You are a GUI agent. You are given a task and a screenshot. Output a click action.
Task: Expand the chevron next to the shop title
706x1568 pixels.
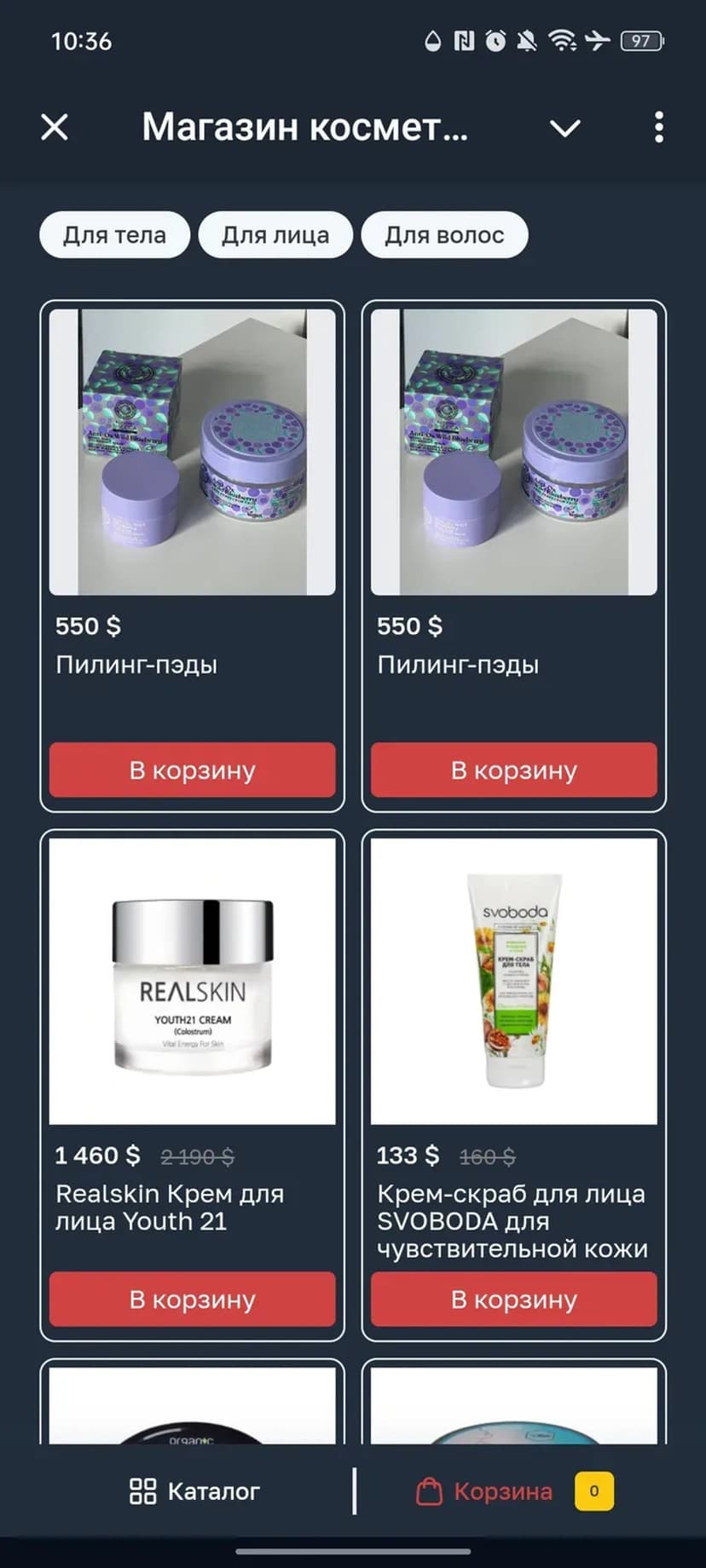tap(564, 128)
